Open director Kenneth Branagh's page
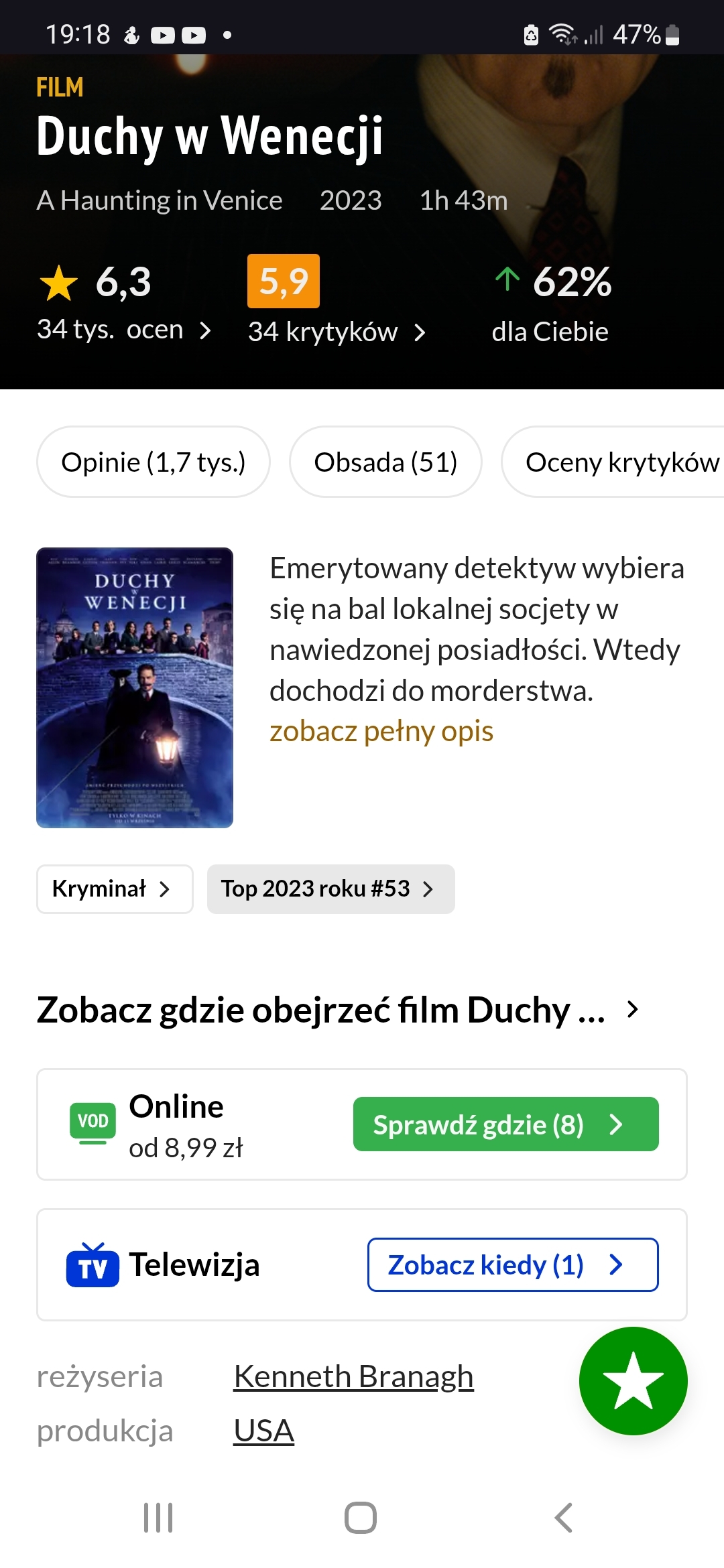Viewport: 724px width, 1568px height. point(353,1376)
